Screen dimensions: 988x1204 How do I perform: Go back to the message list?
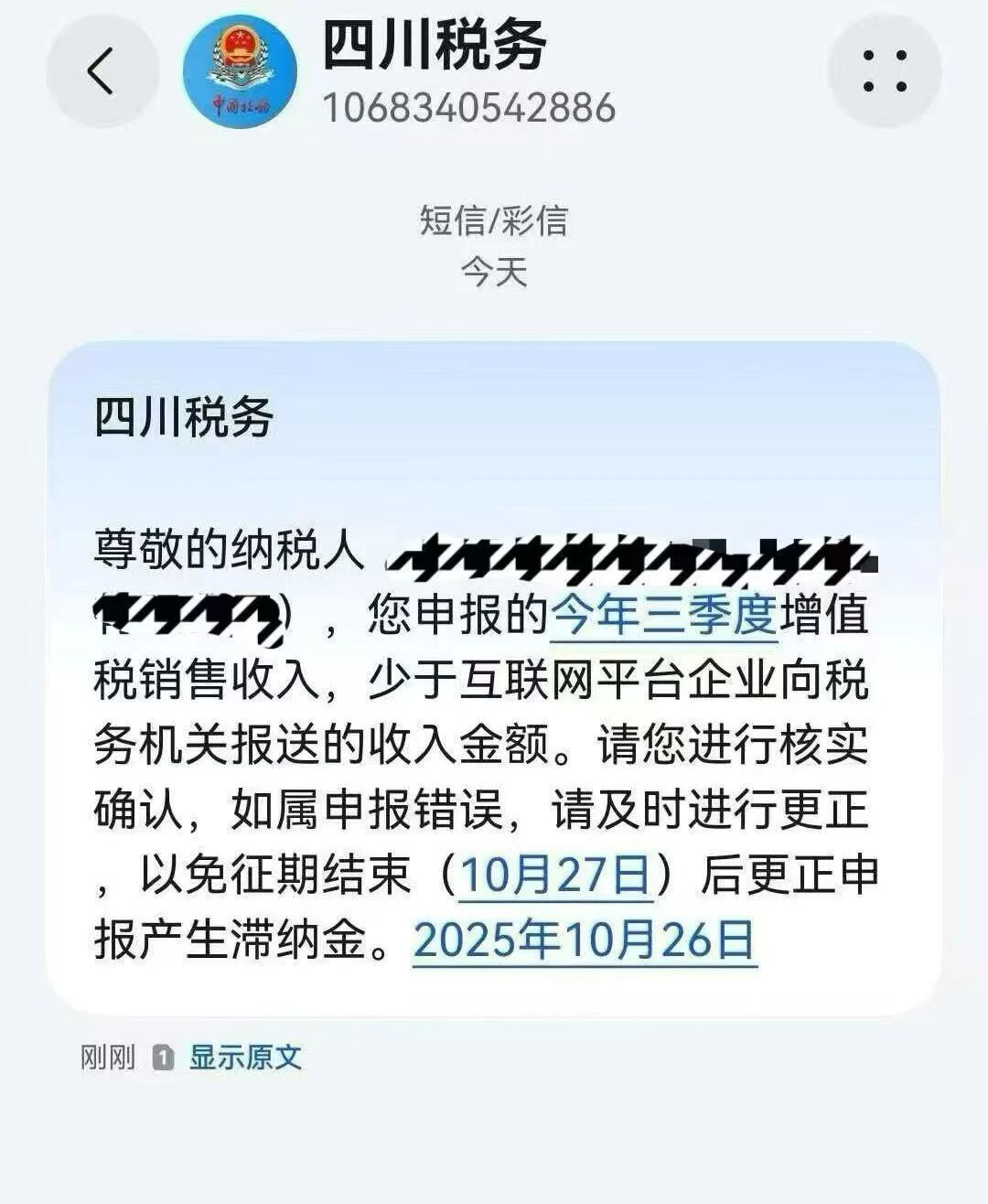(x=102, y=71)
